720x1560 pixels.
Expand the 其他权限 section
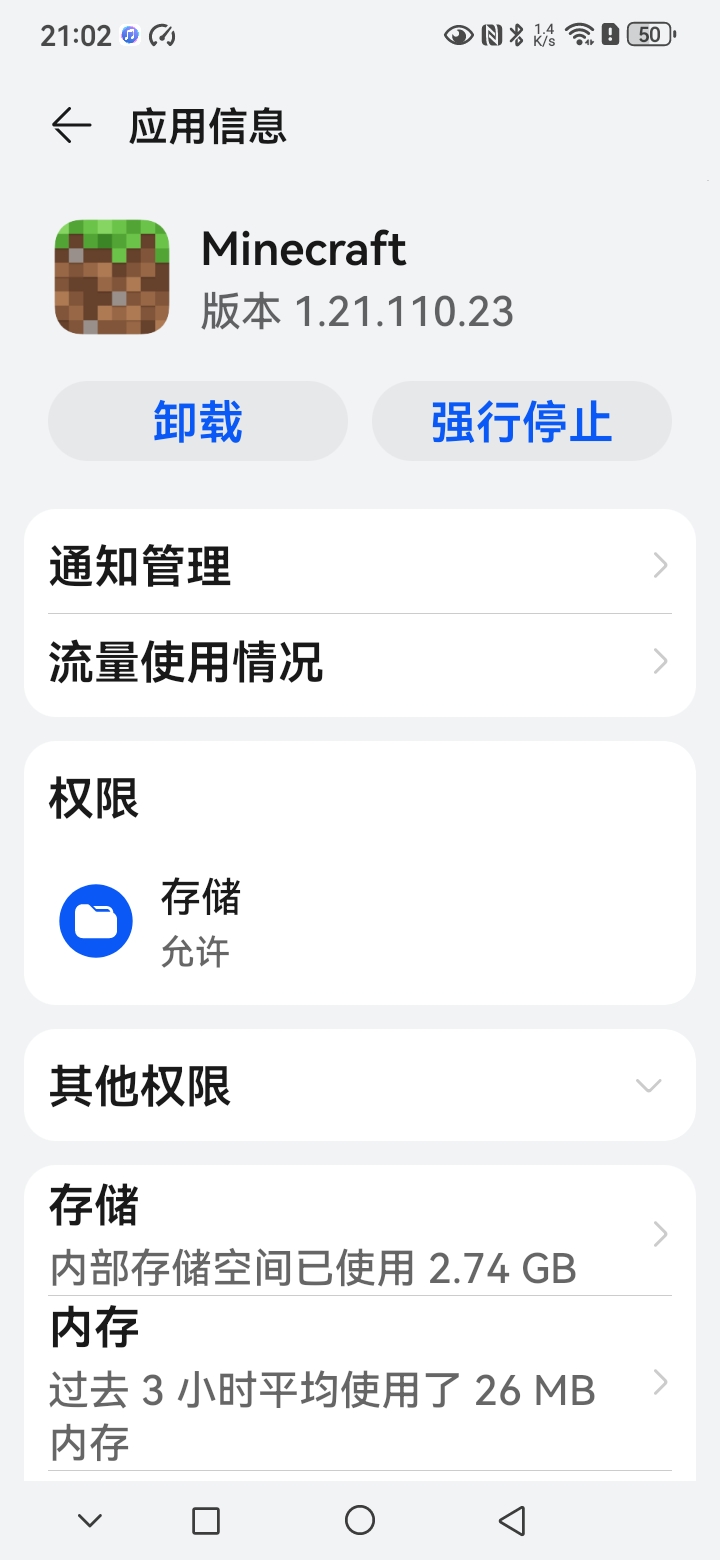[360, 1086]
